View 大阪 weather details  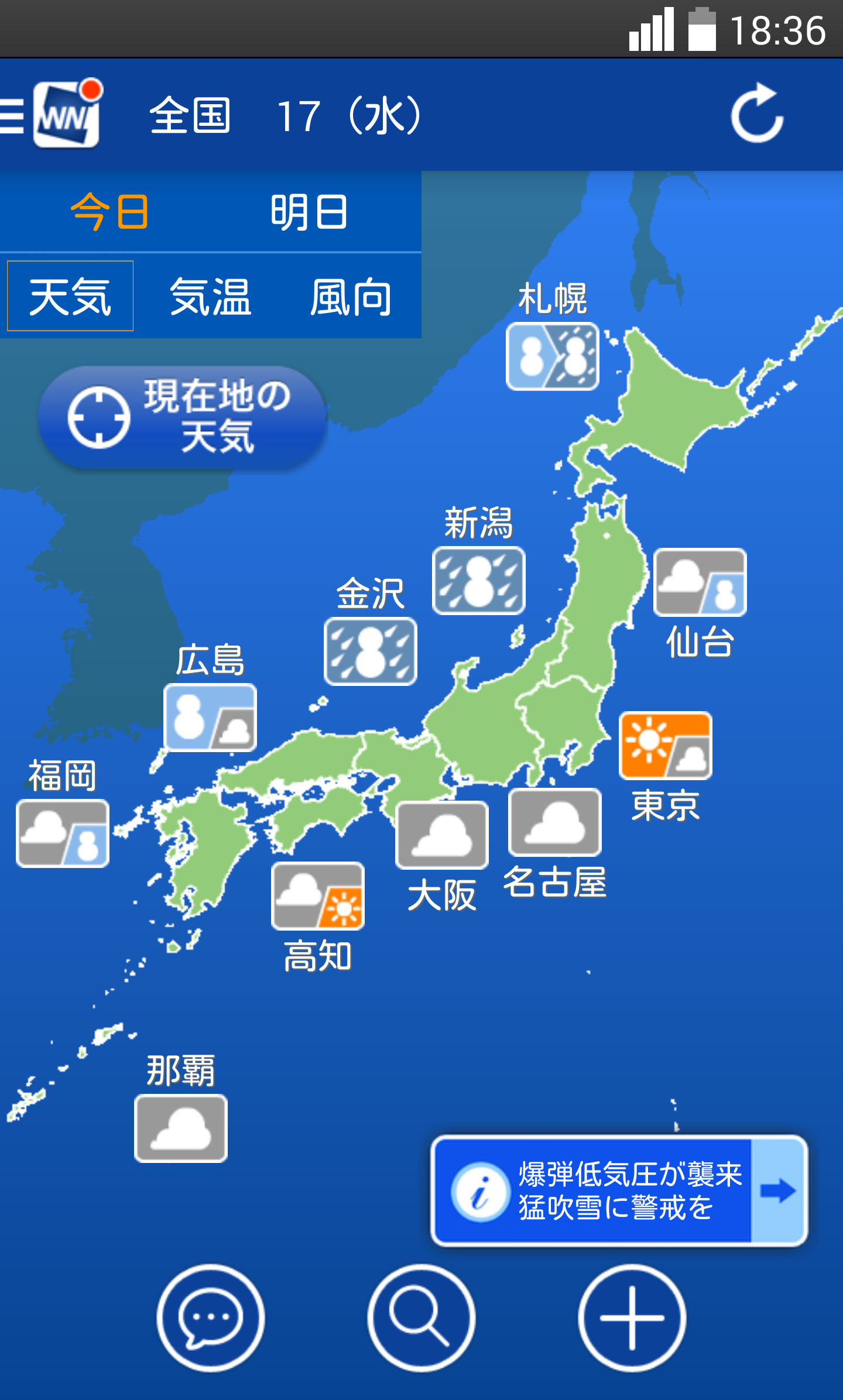[x=442, y=835]
